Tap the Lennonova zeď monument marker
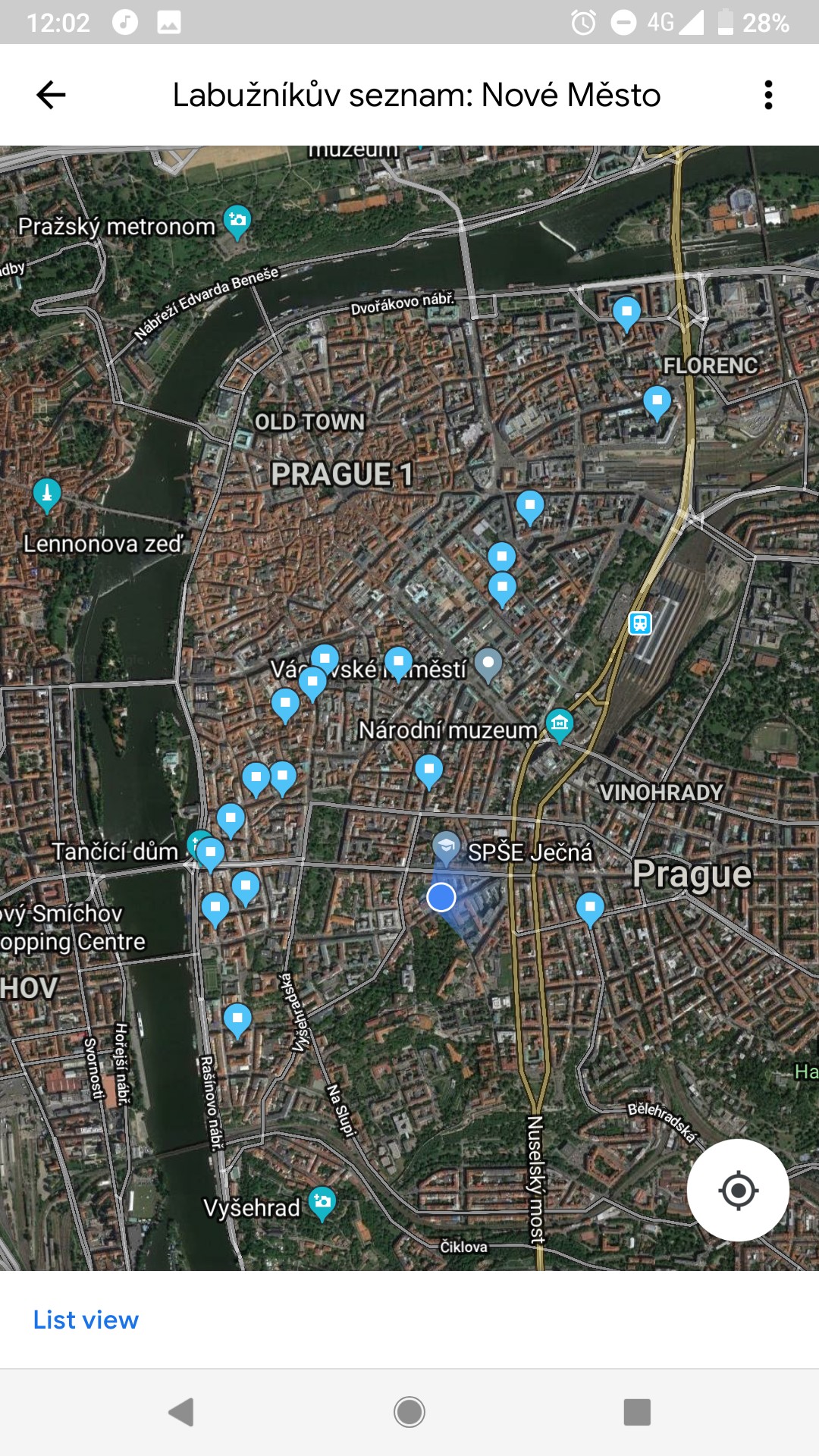Screen dimensions: 819x1456 point(47,494)
